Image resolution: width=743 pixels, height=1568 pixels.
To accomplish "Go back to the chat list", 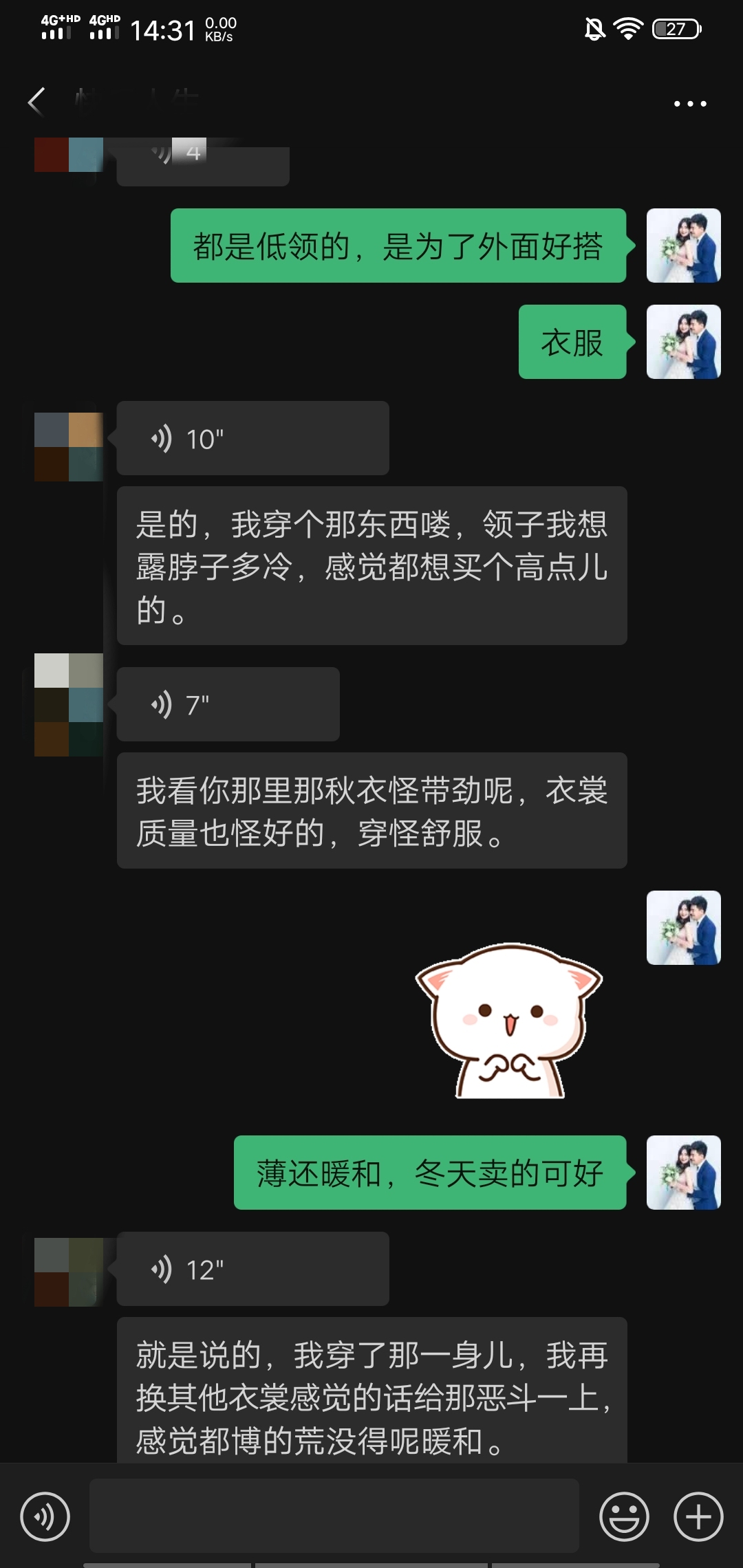I will [37, 102].
